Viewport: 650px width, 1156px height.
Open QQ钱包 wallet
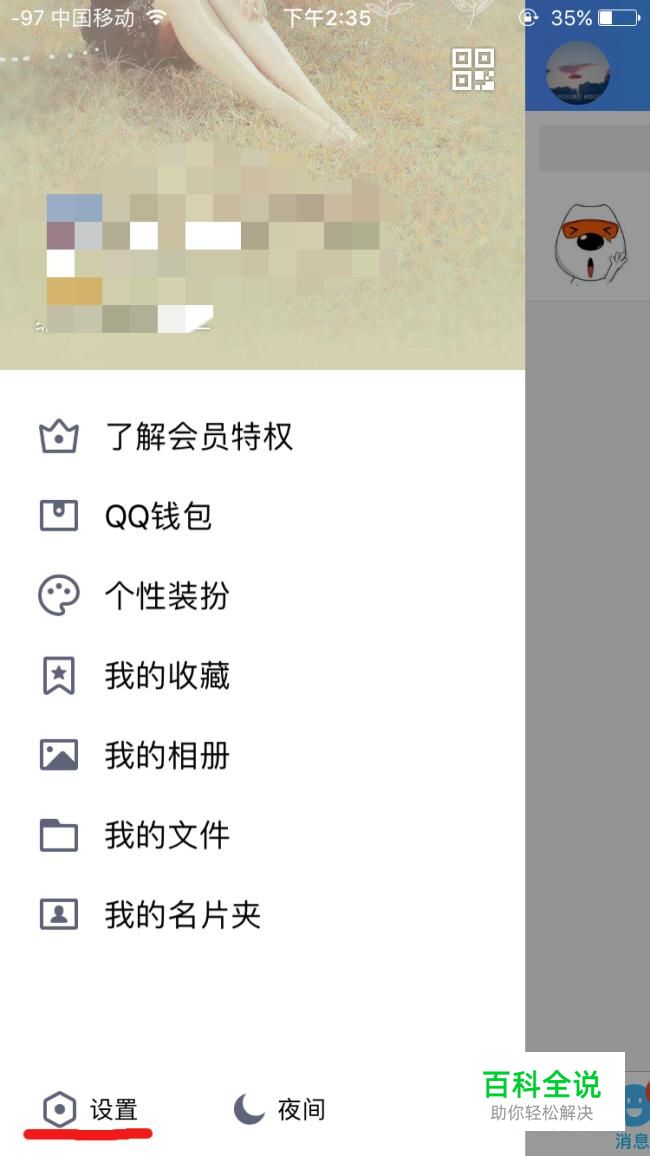[262, 516]
